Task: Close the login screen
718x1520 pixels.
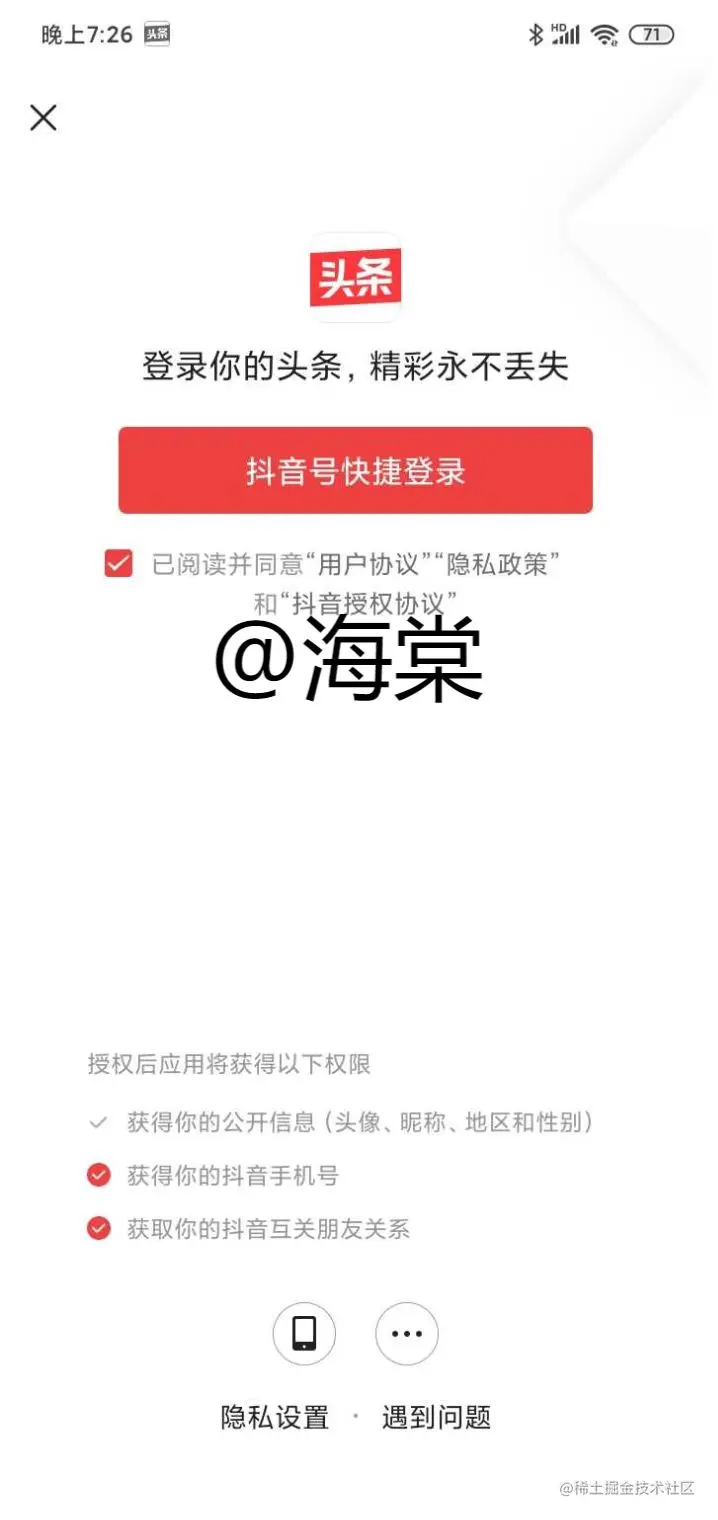Action: pos(43,118)
